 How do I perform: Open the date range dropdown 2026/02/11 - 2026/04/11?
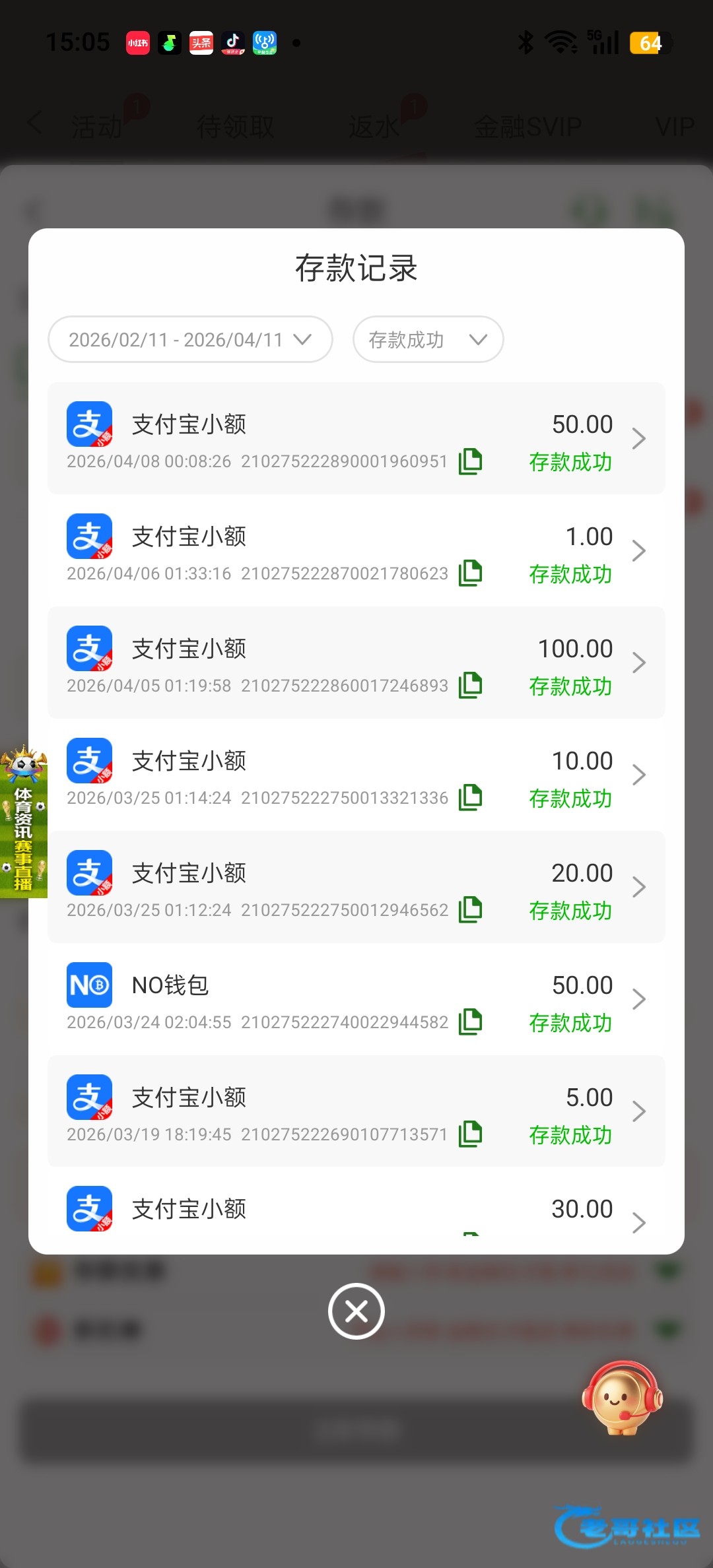[190, 339]
